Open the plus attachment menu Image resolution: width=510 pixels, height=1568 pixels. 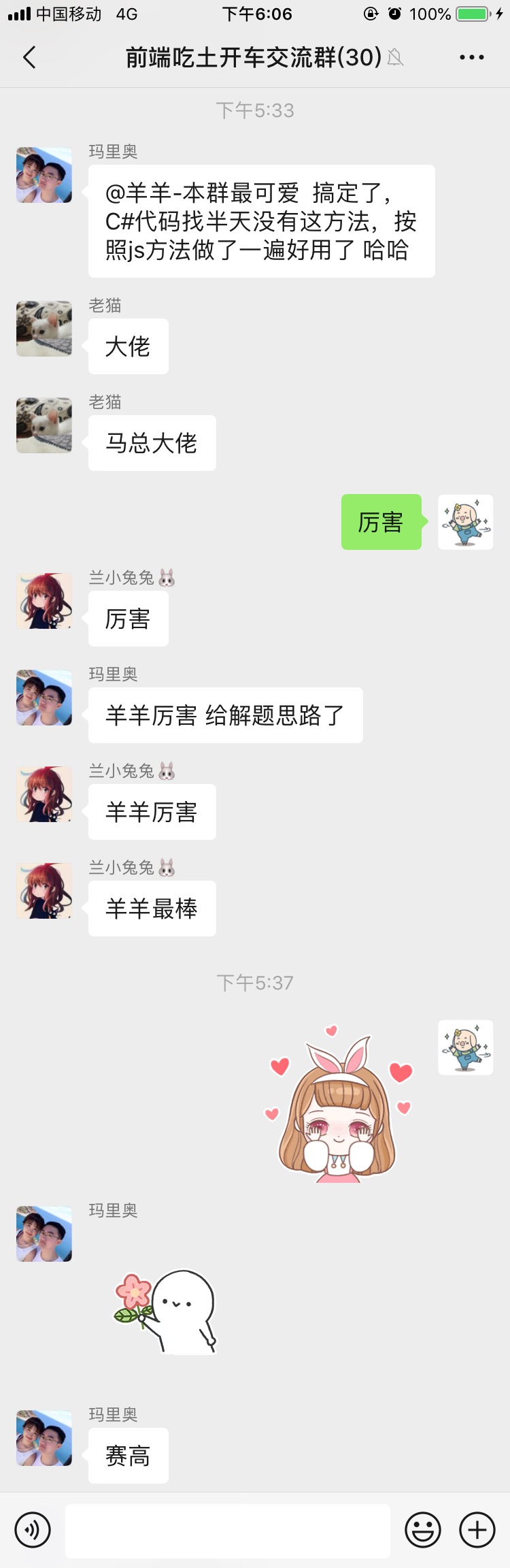[x=477, y=1531]
